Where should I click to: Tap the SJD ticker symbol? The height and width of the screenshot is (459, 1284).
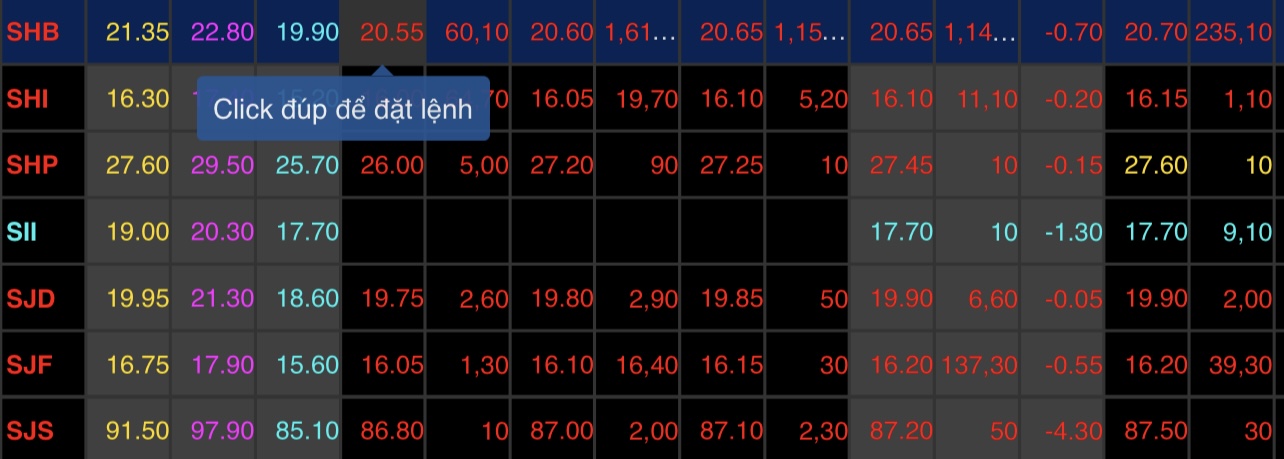click(x=31, y=299)
